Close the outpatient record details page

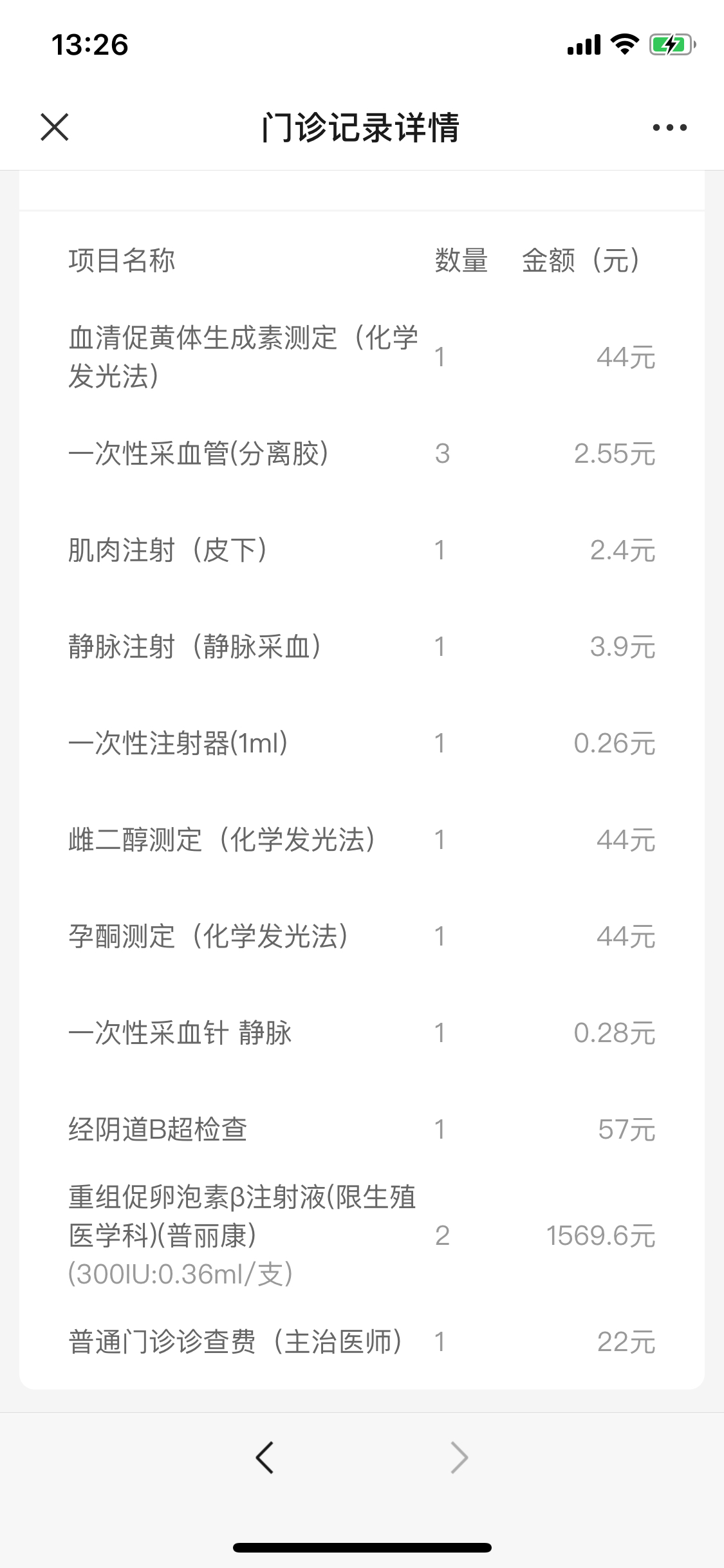(x=55, y=127)
